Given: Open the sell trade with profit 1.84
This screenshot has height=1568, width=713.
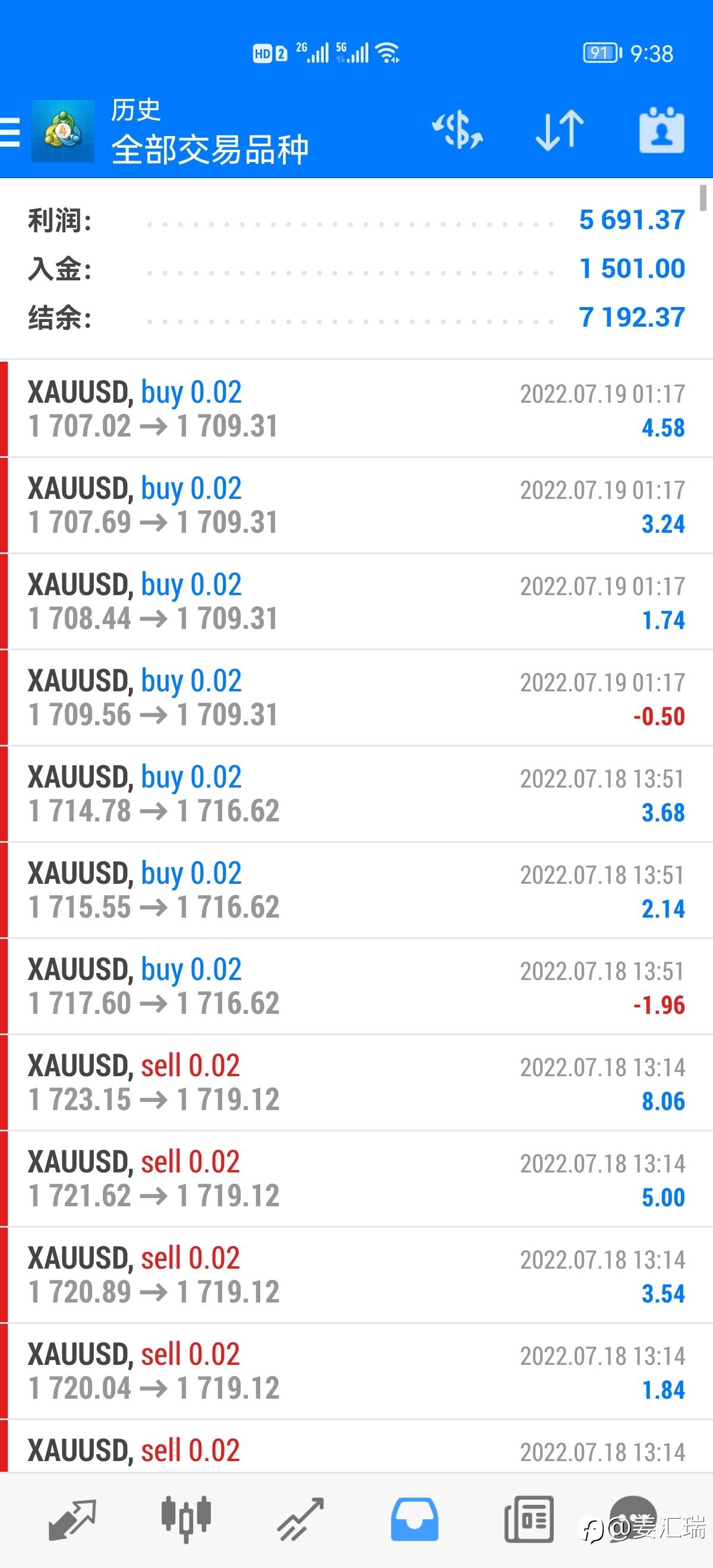Looking at the screenshot, I should 356,1371.
